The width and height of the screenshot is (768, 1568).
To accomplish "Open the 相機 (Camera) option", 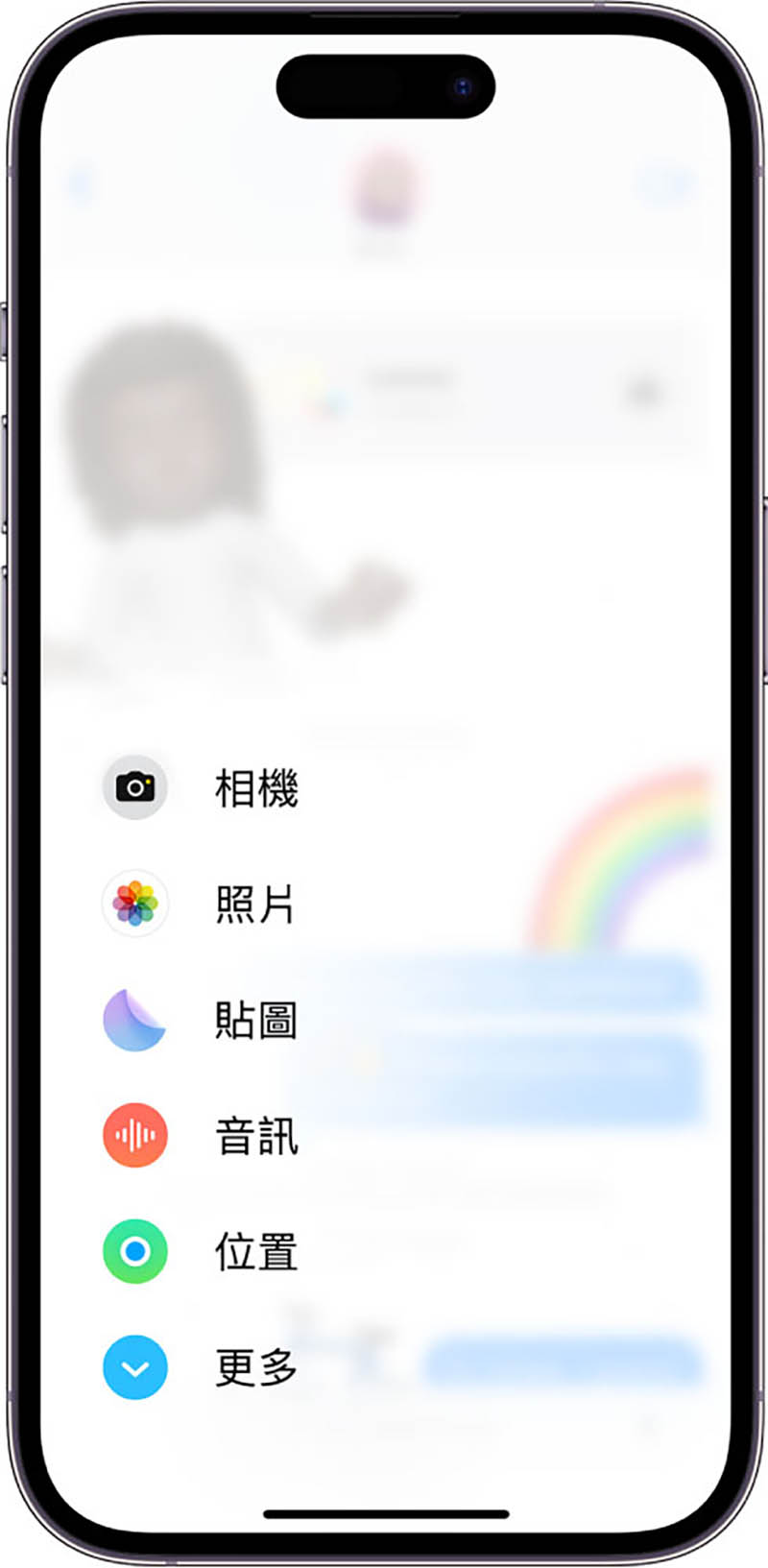I will coord(135,787).
